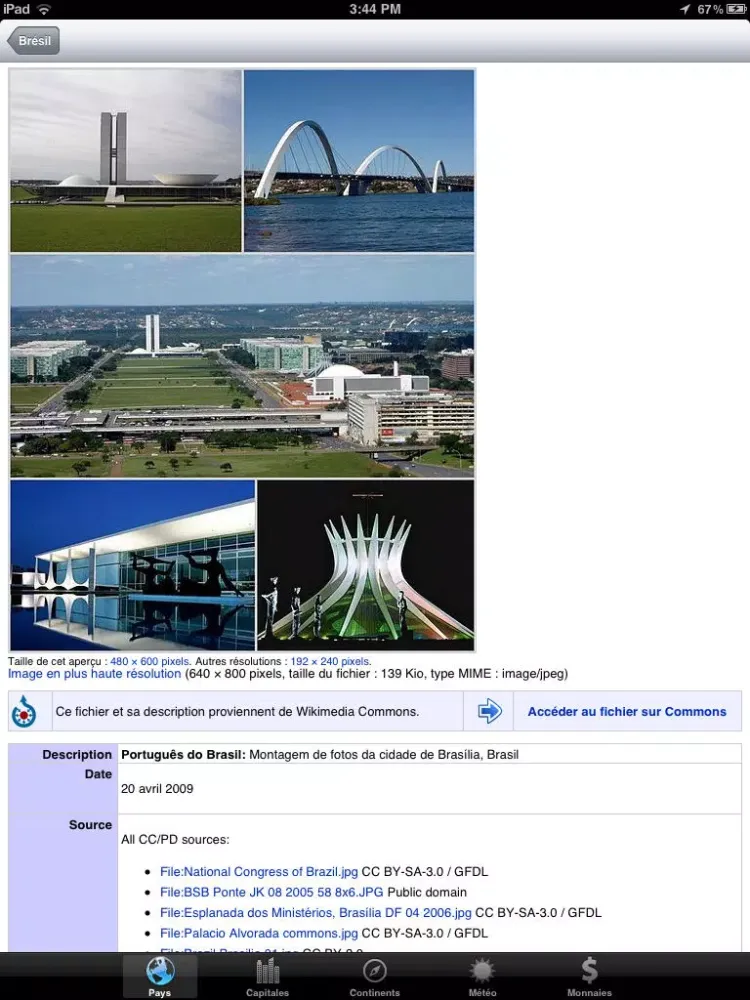Open File:BSB Ponte JK 08 2005 link
750x1000 pixels.
click(271, 892)
